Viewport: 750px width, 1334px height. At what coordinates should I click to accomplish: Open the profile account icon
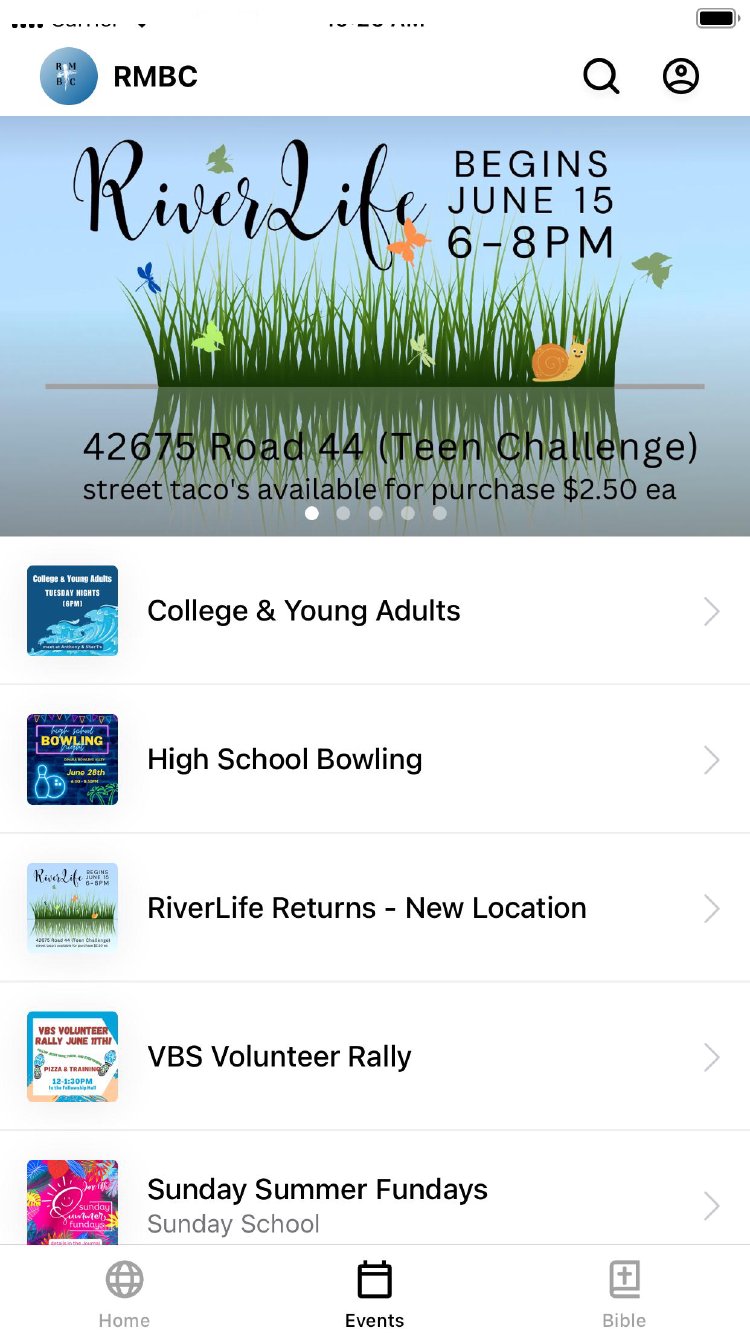(x=681, y=76)
